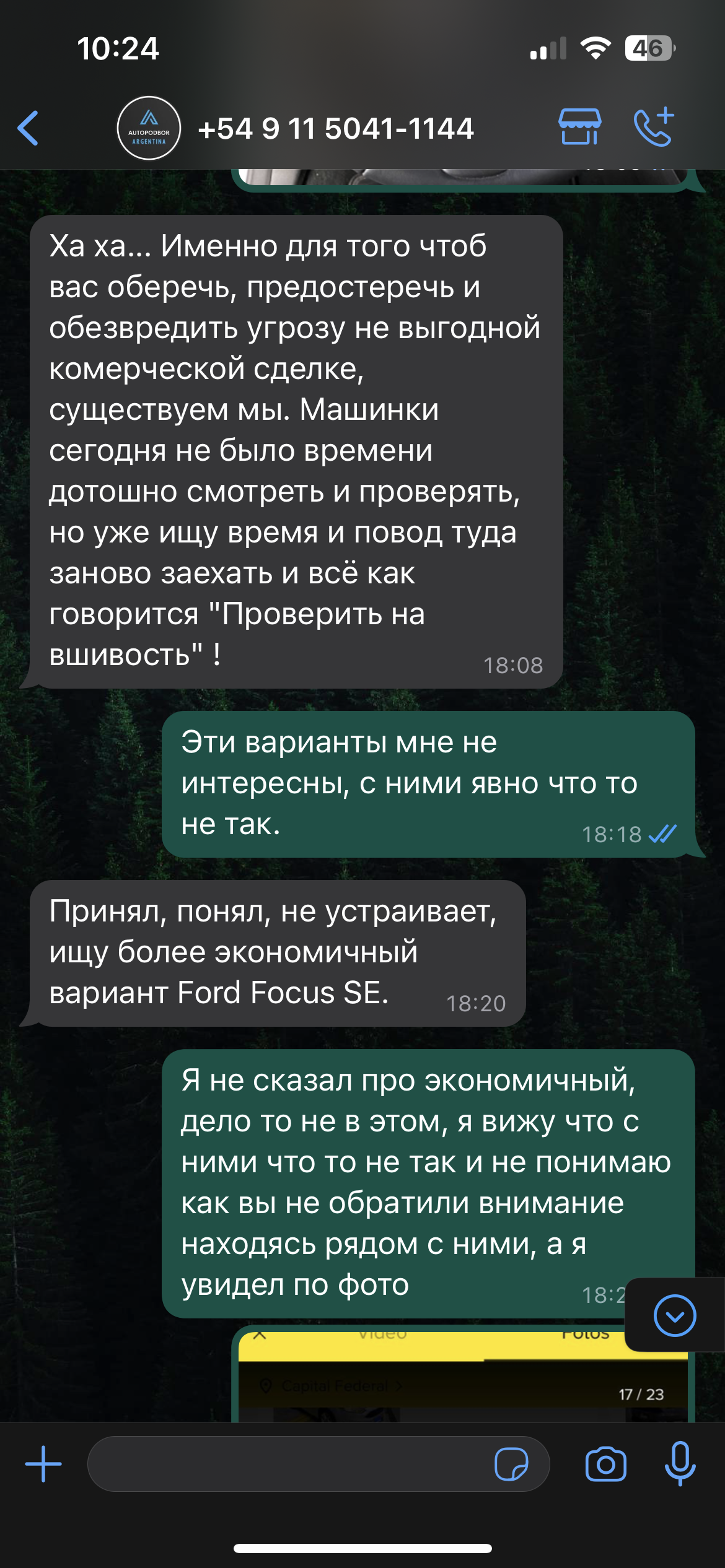Start a call with this contact
This screenshot has height=1568, width=725.
point(654,127)
